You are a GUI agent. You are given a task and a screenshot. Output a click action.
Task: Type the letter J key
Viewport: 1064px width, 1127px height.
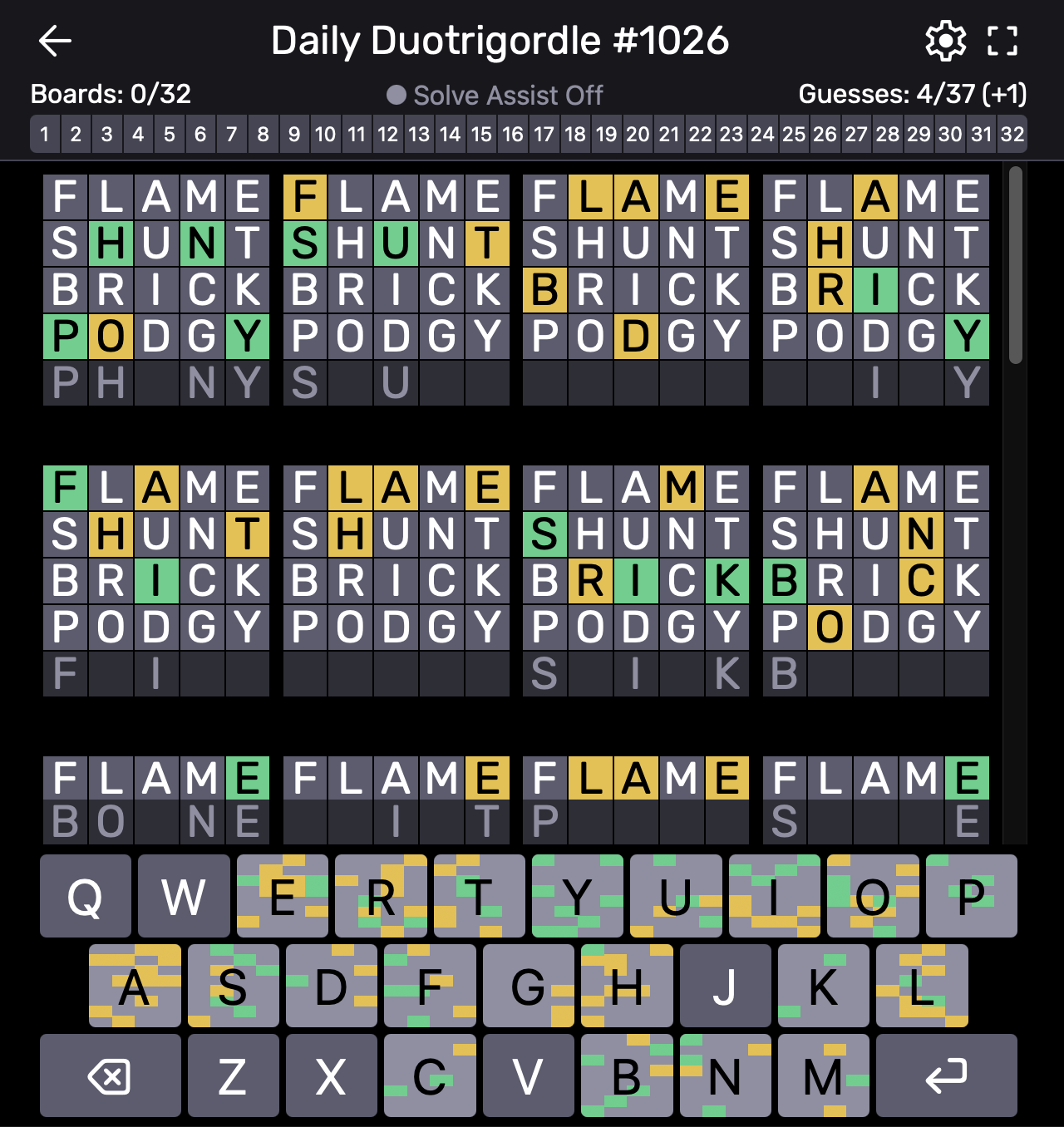[726, 986]
